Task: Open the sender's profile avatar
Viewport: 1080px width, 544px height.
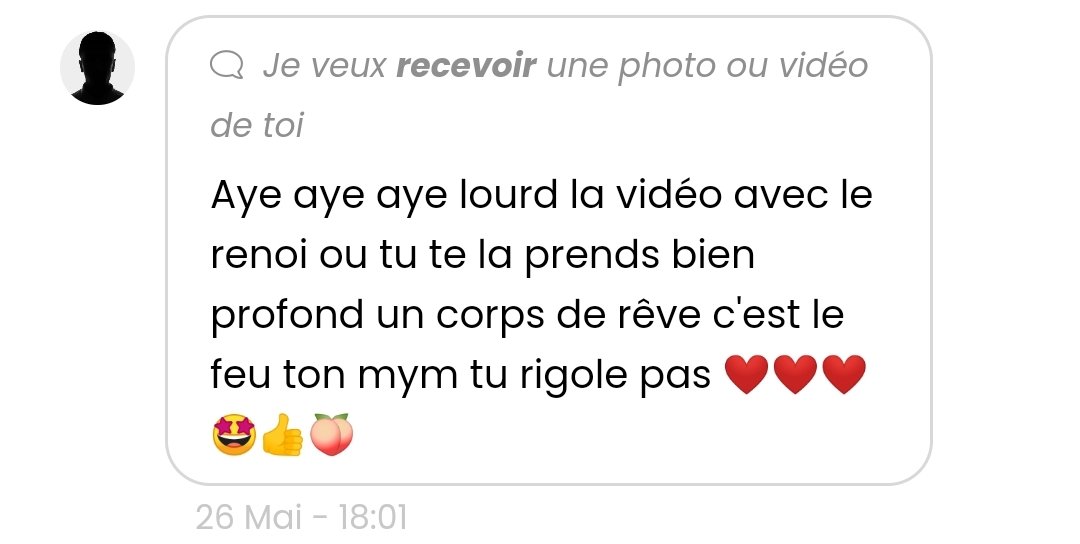Action: pyautogui.click(x=97, y=68)
